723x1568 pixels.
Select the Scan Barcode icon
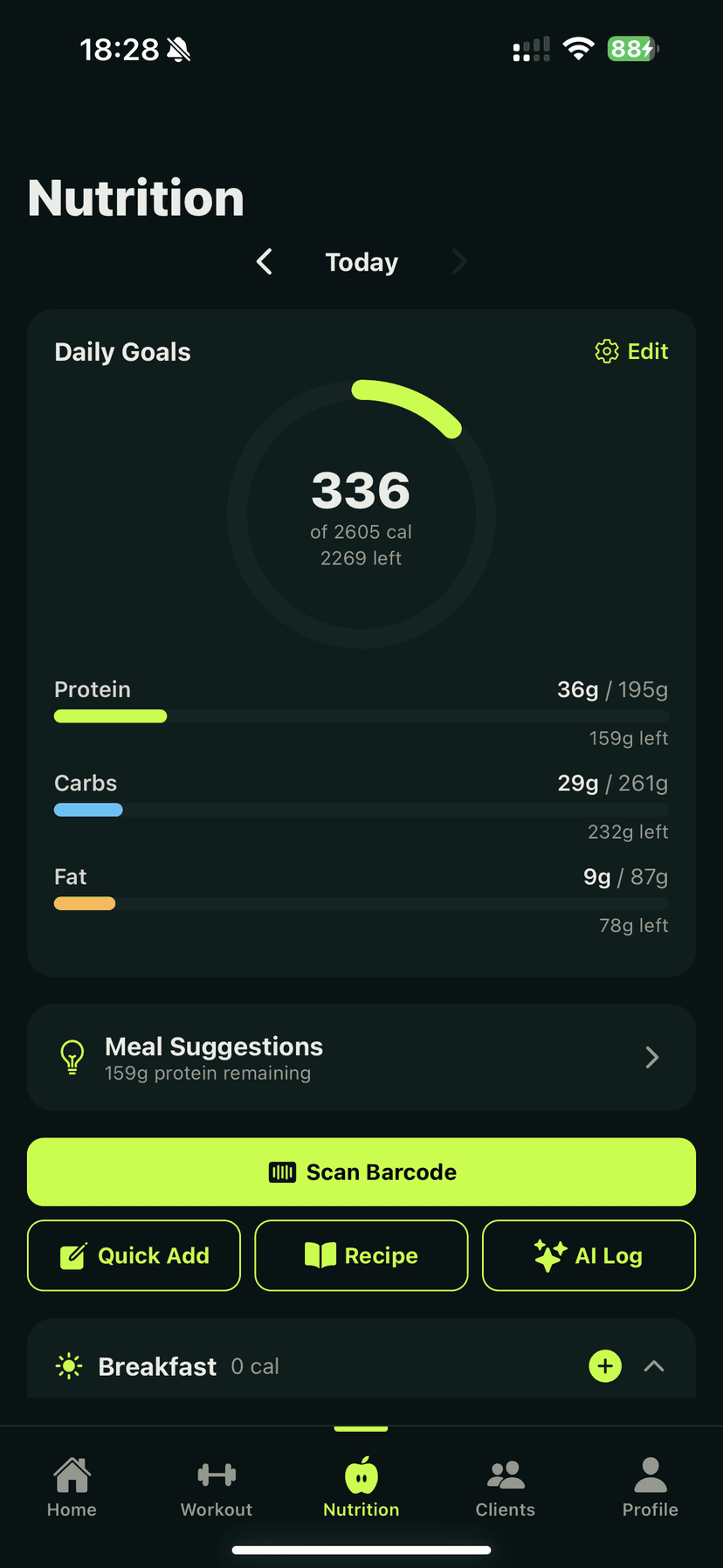(282, 1171)
